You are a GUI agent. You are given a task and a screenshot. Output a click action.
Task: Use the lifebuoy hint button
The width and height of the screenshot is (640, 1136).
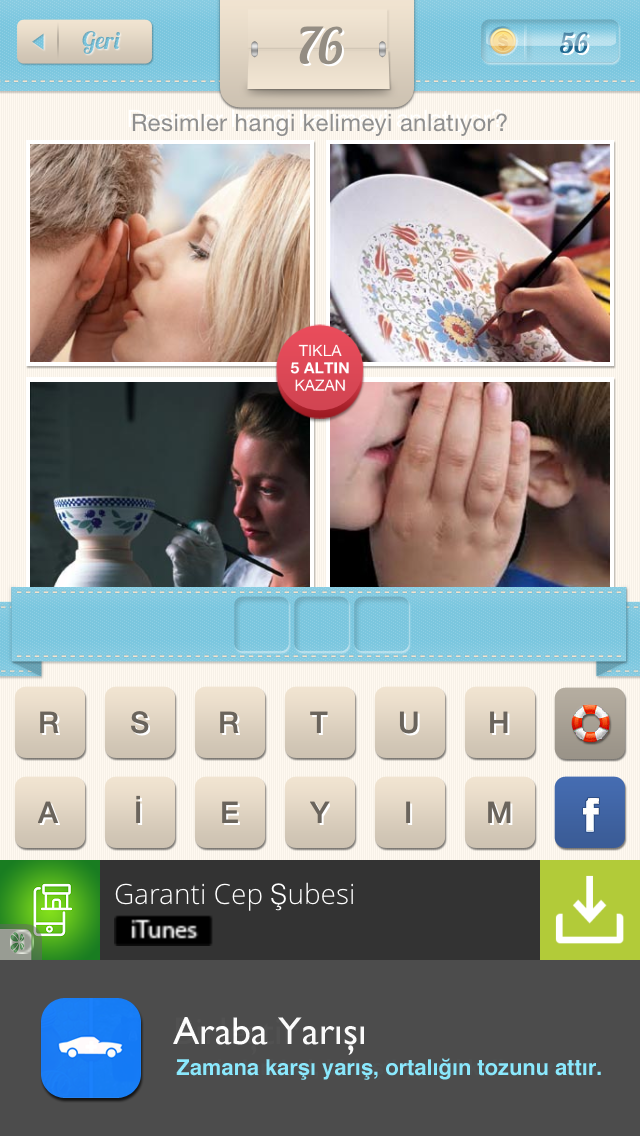[590, 723]
